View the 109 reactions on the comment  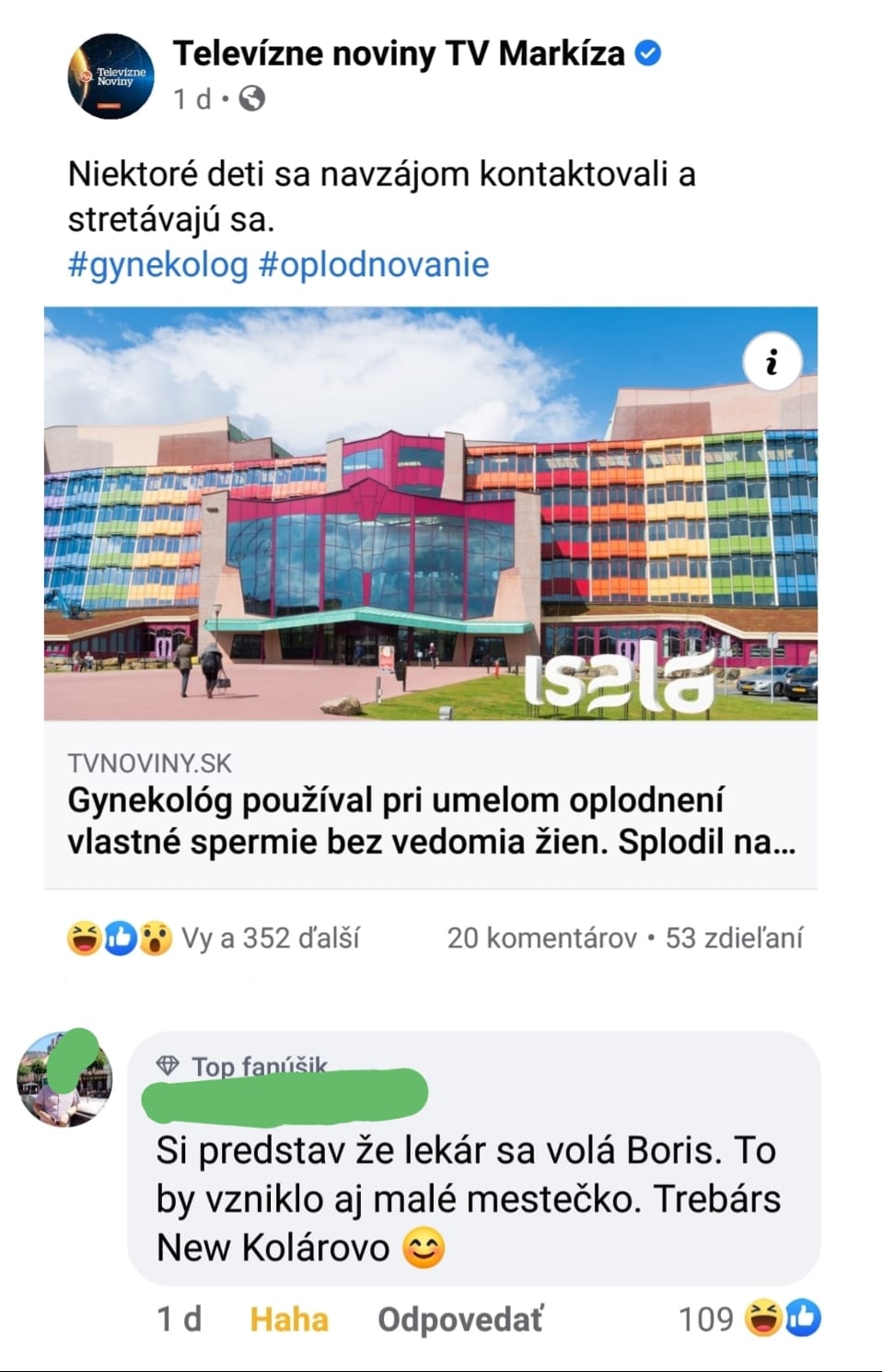click(x=749, y=1319)
